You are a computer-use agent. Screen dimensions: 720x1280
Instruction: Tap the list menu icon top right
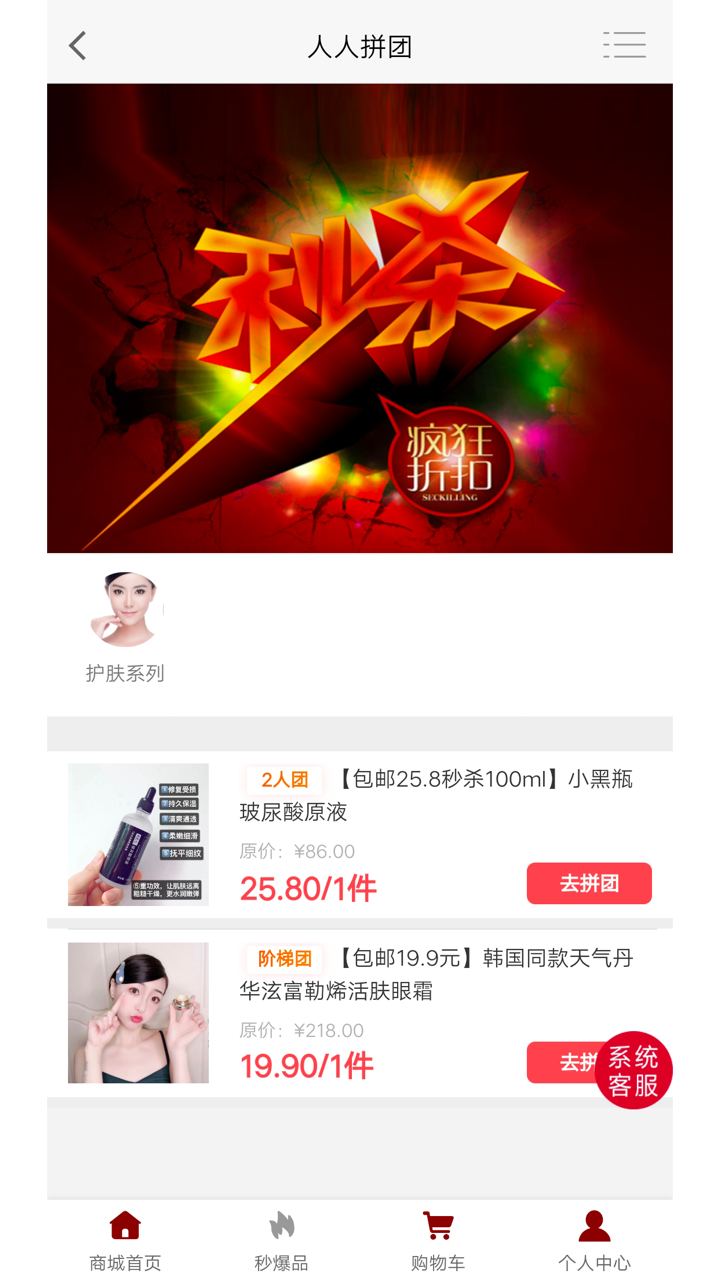point(624,45)
